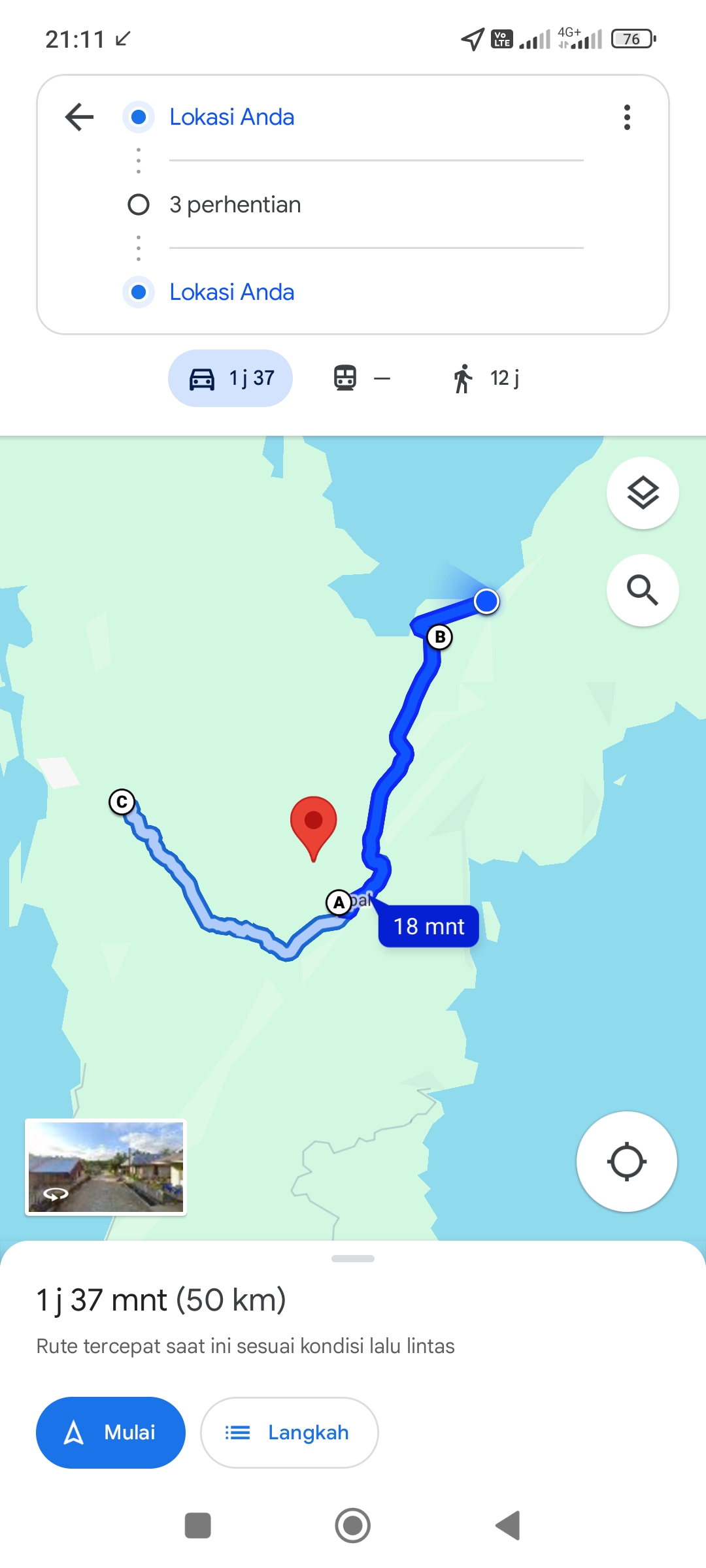The width and height of the screenshot is (706, 1568).
Task: View the route steps via Langkah
Action: click(x=289, y=1433)
